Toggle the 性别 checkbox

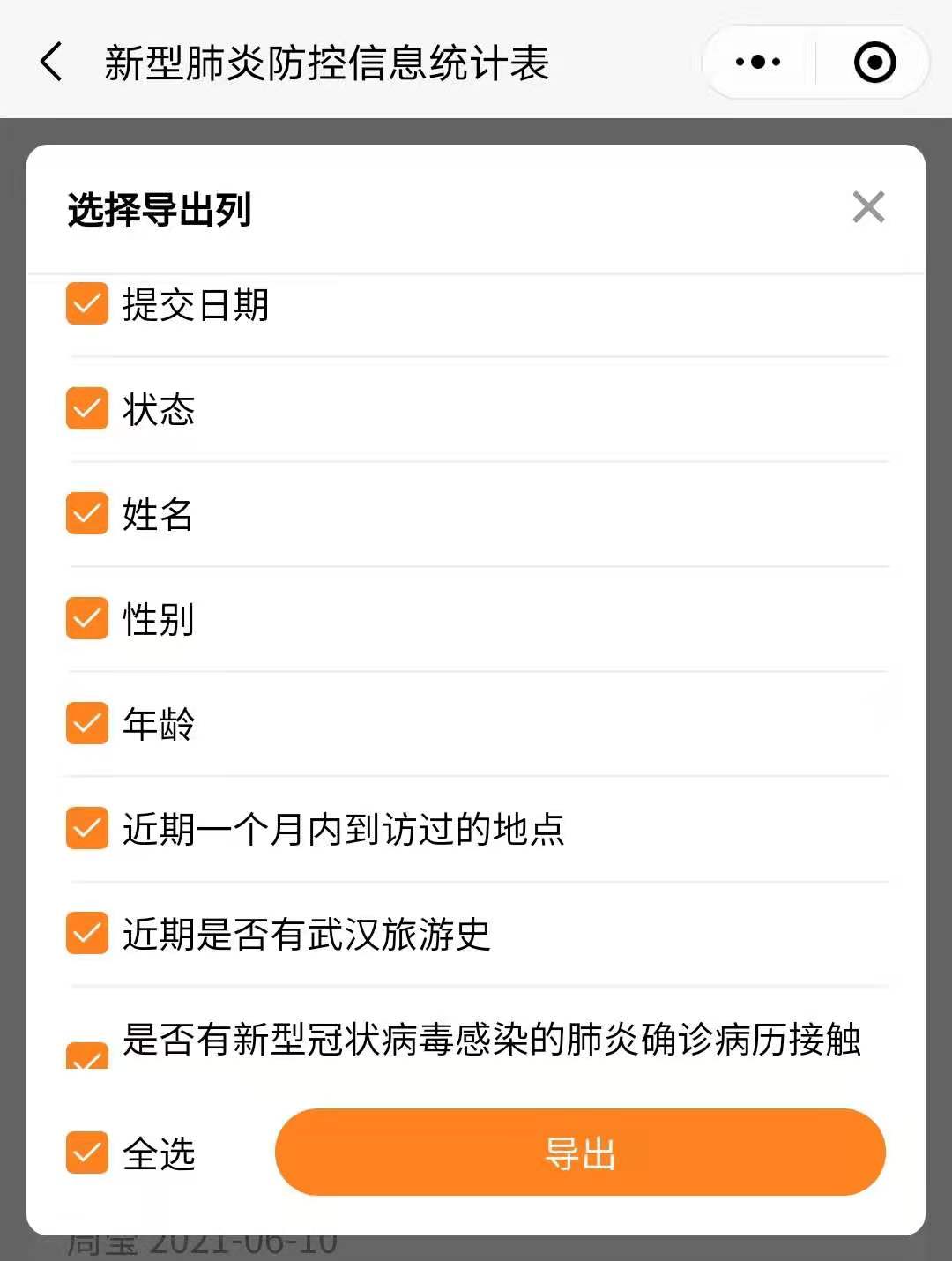(87, 619)
